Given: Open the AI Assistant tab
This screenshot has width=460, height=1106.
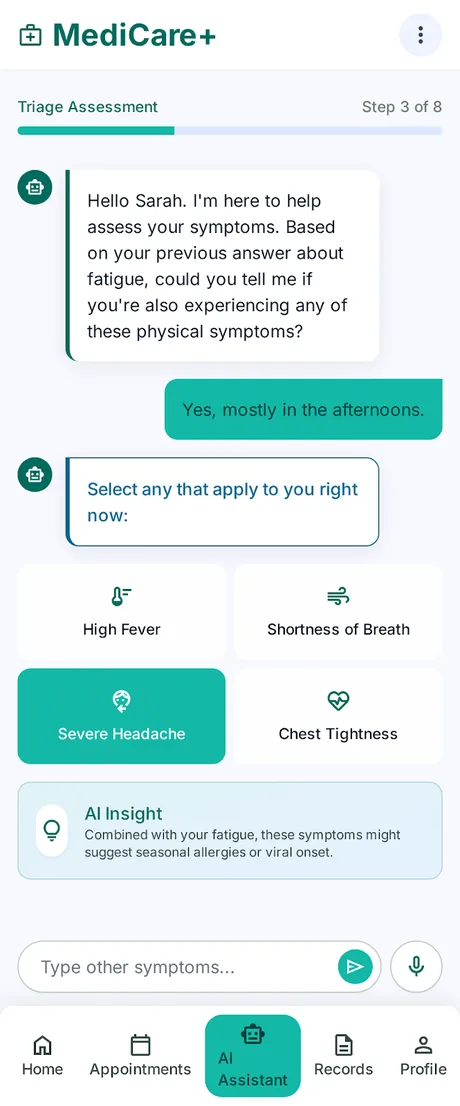Looking at the screenshot, I should click(x=253, y=1056).
